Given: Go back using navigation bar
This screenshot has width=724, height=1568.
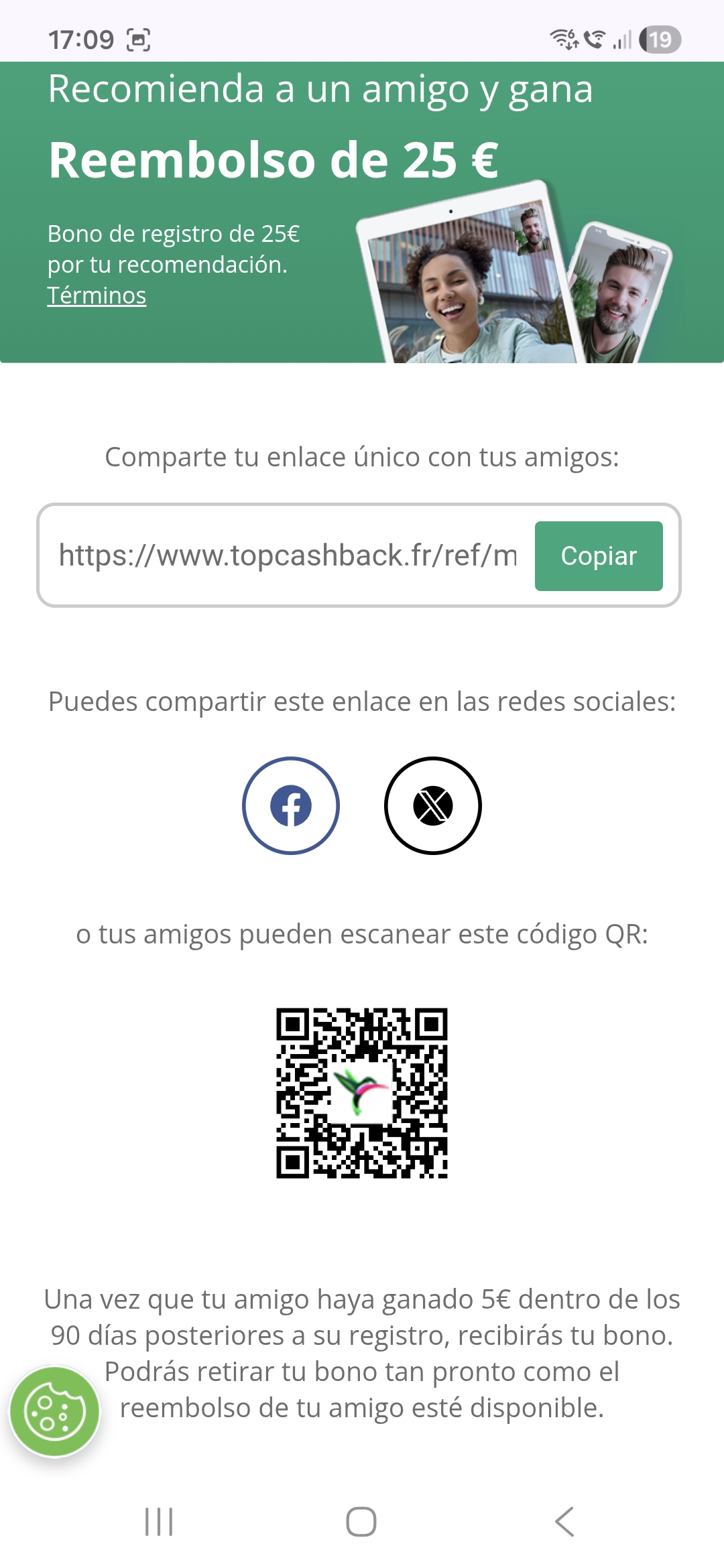Looking at the screenshot, I should coord(564,1522).
